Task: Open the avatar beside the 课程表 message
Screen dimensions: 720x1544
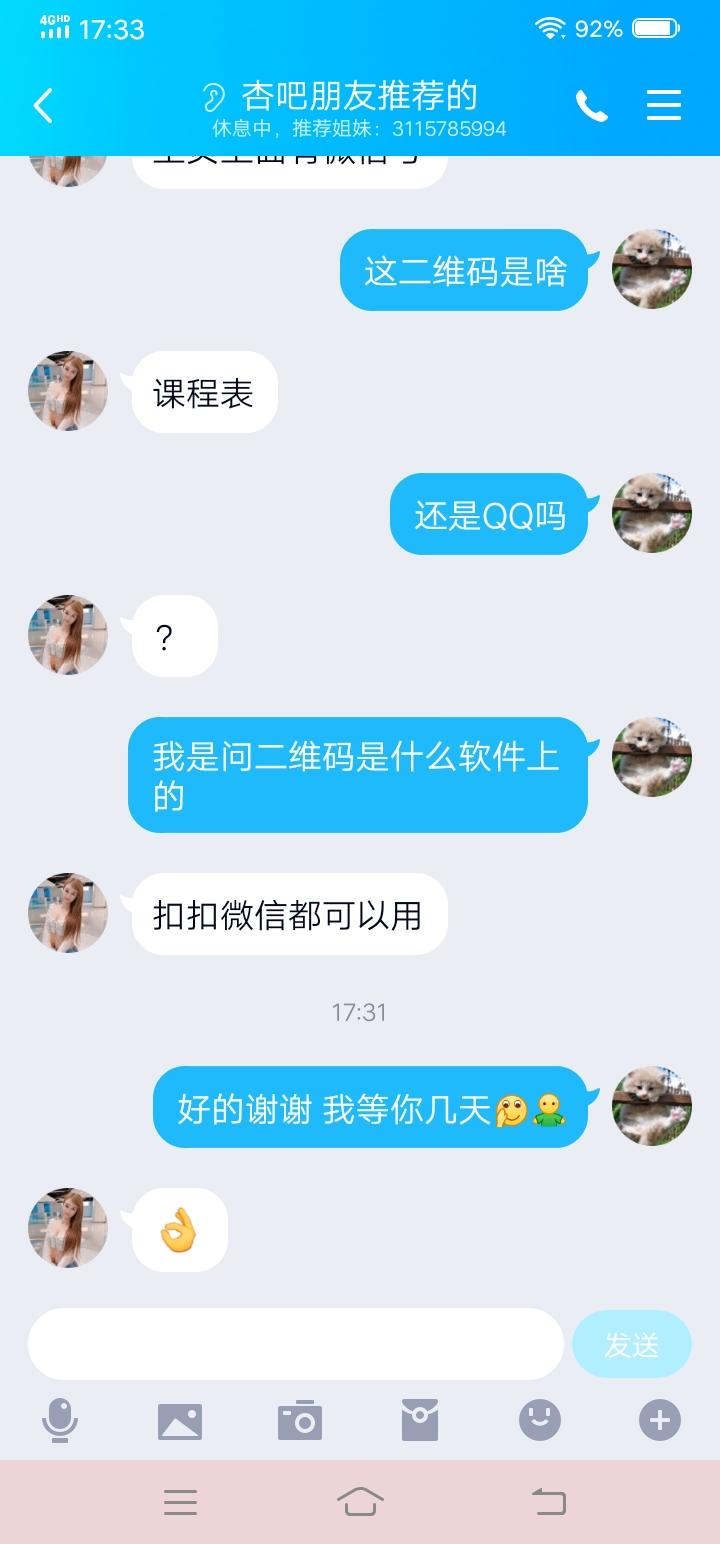Action: [x=68, y=391]
